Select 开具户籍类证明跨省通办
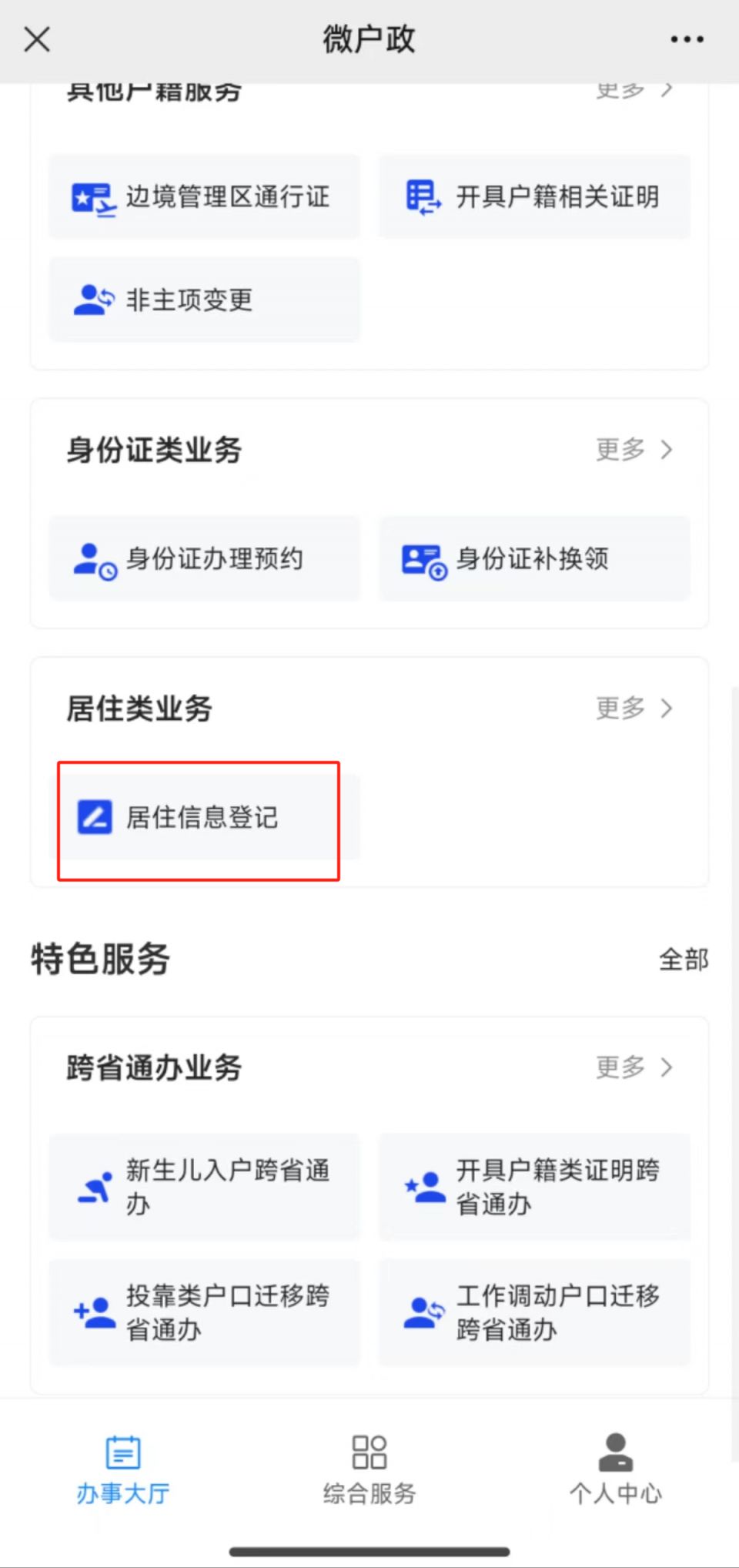 (533, 1187)
